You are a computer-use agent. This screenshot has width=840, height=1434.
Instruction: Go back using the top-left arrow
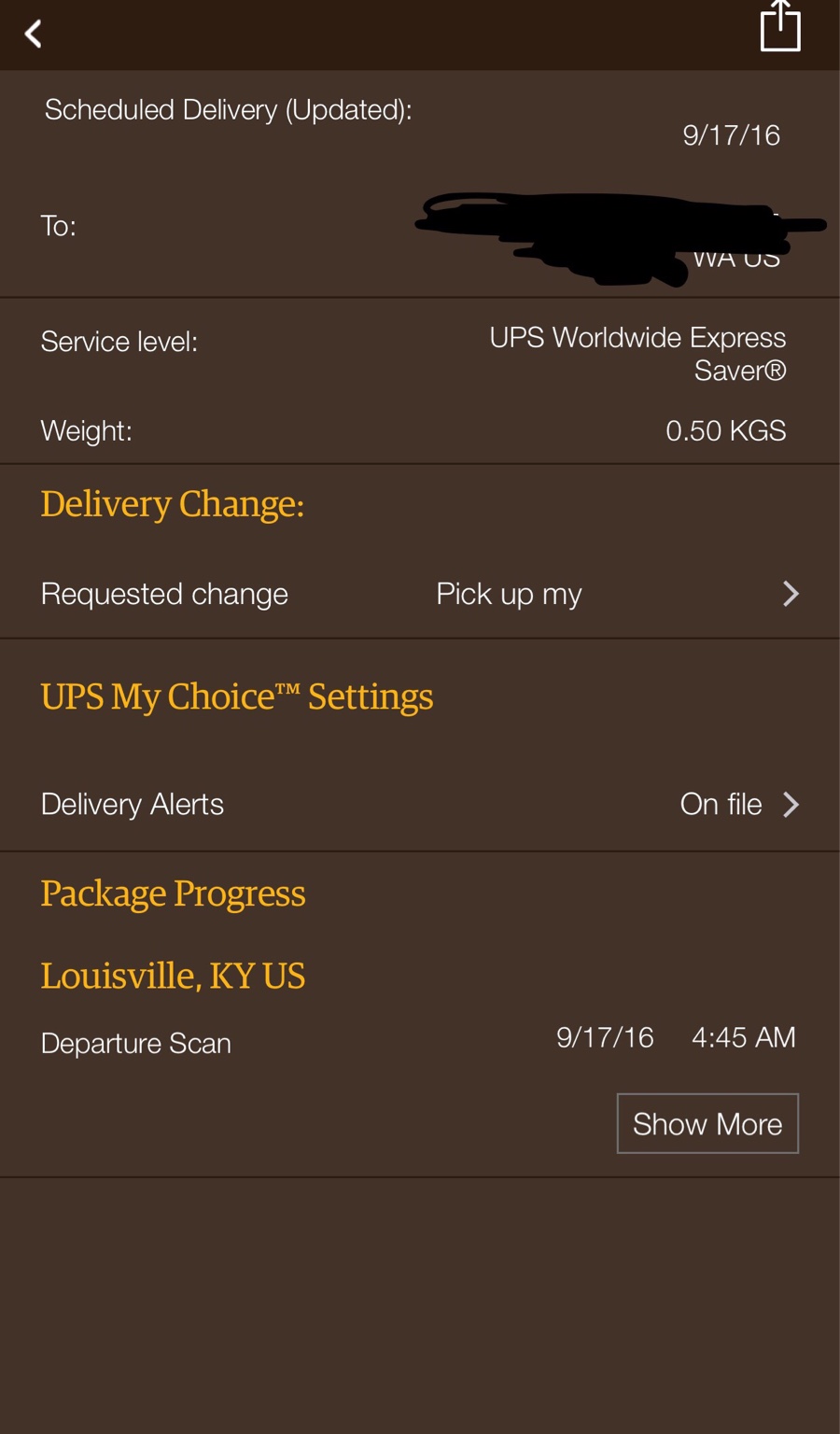tap(34, 35)
